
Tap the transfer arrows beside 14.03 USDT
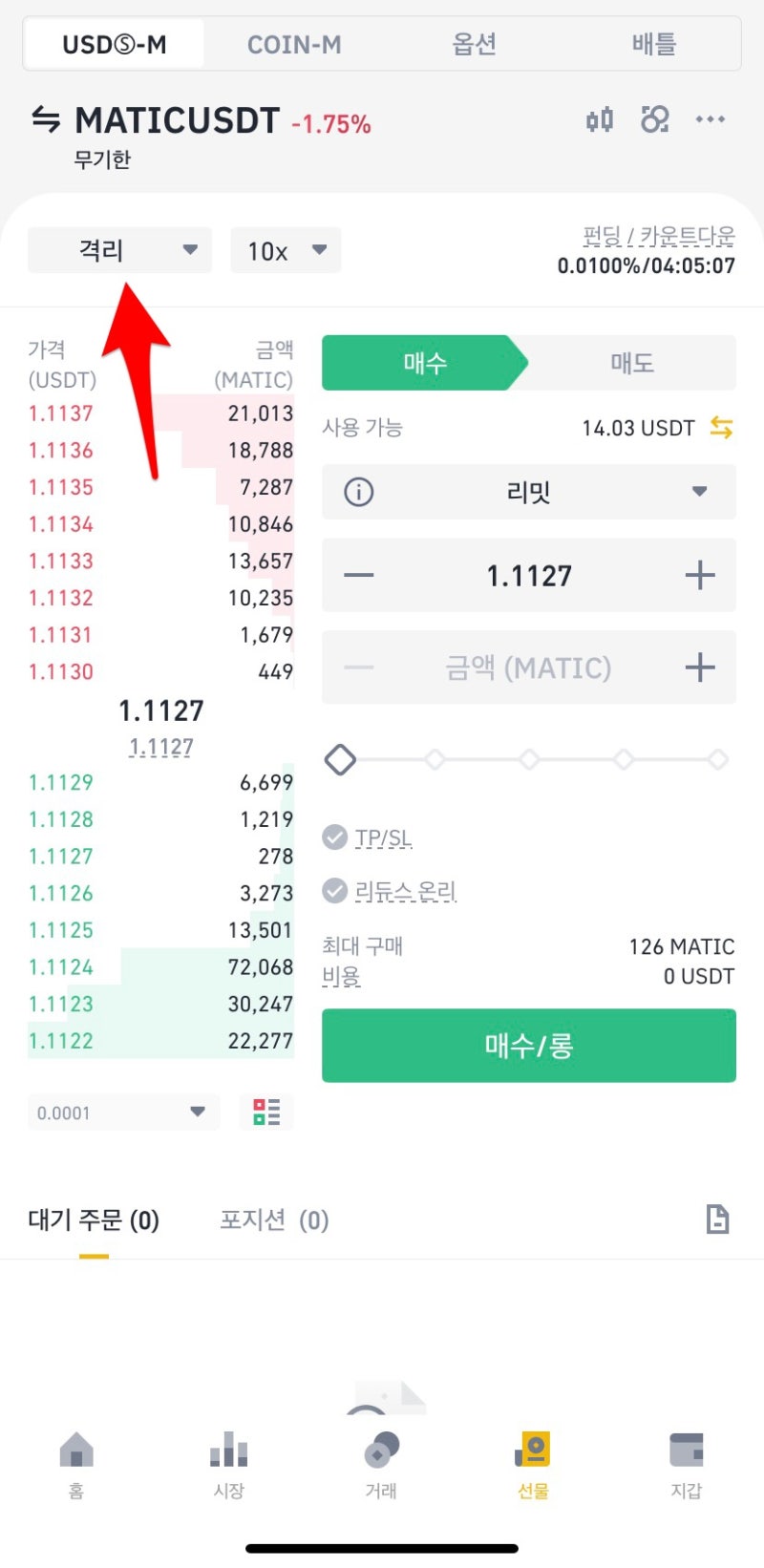(721, 428)
